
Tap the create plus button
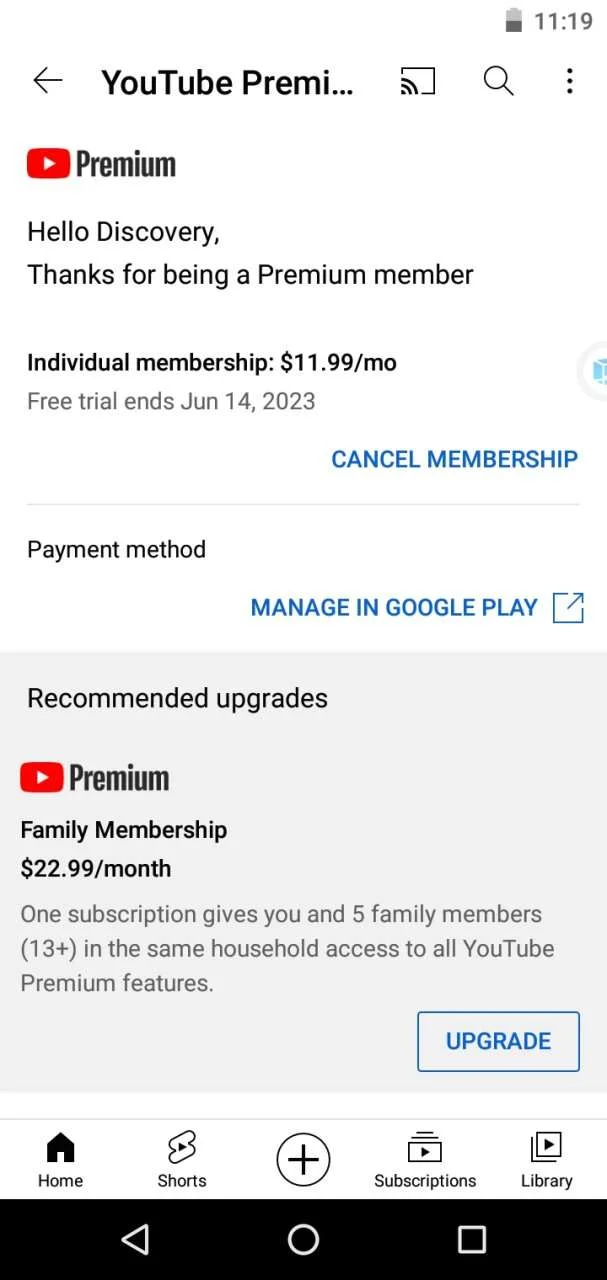[x=303, y=1159]
